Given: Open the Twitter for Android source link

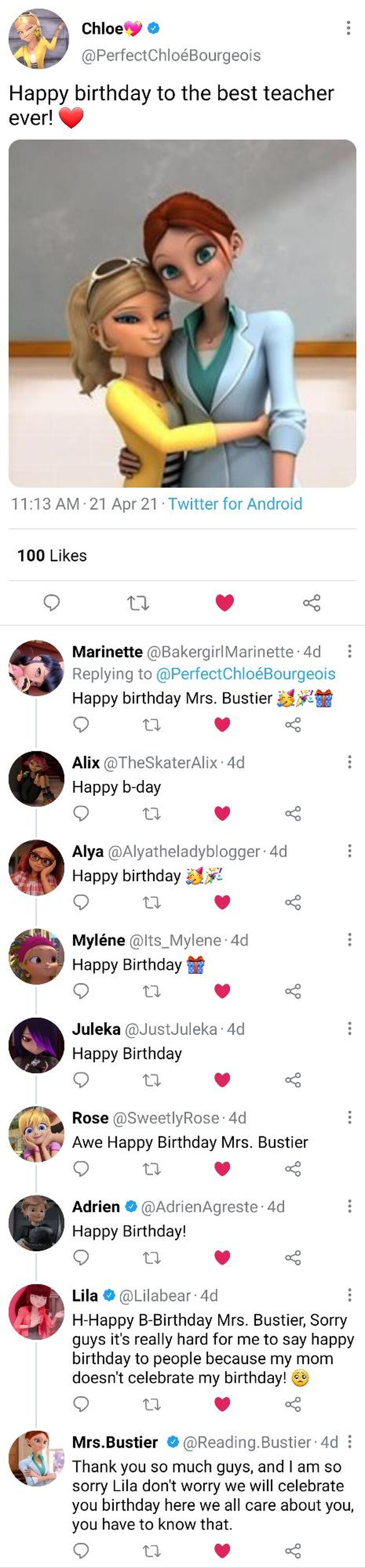Looking at the screenshot, I should pyautogui.click(x=235, y=503).
